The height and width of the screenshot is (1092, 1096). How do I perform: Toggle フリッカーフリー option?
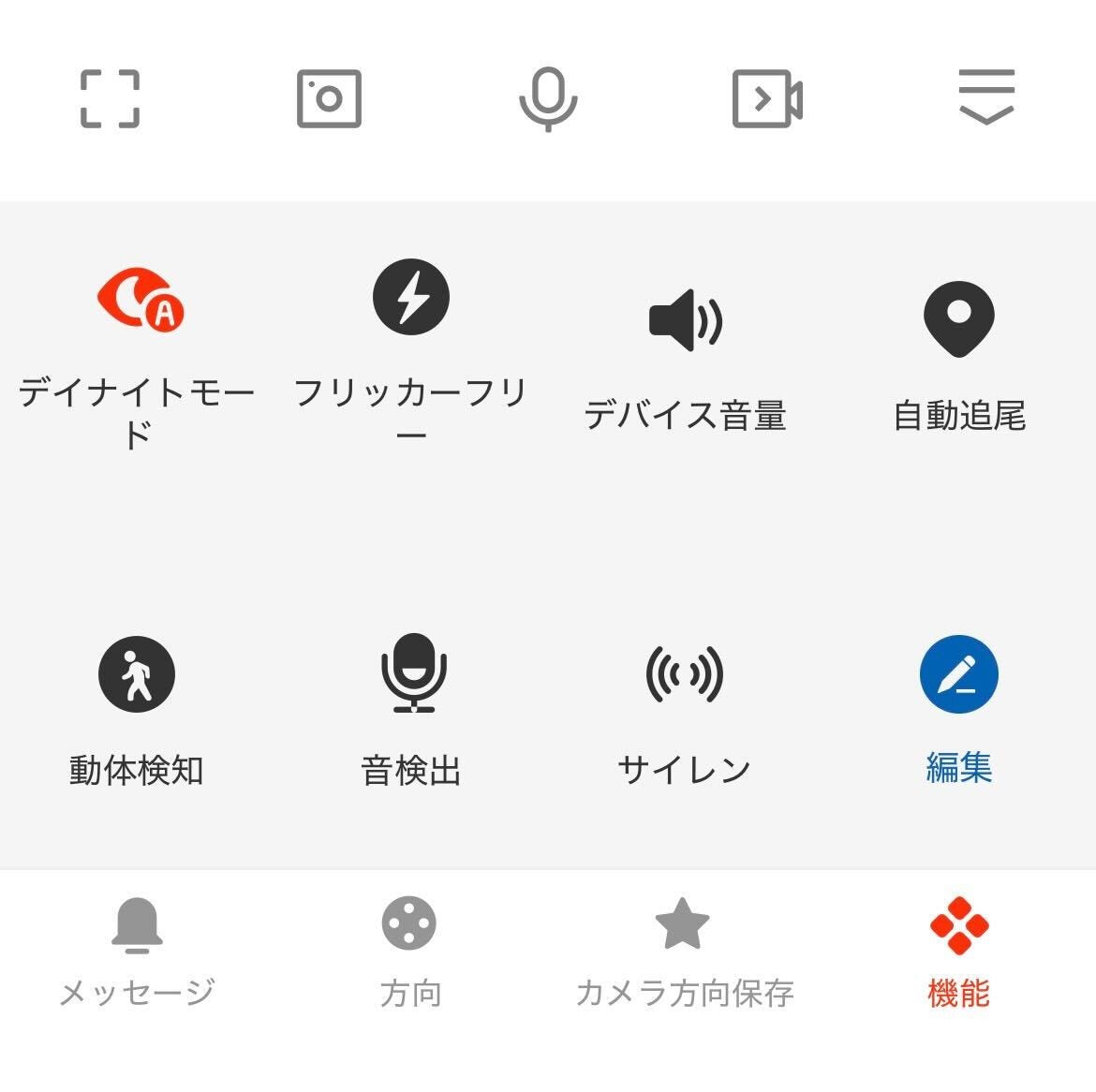point(411,298)
